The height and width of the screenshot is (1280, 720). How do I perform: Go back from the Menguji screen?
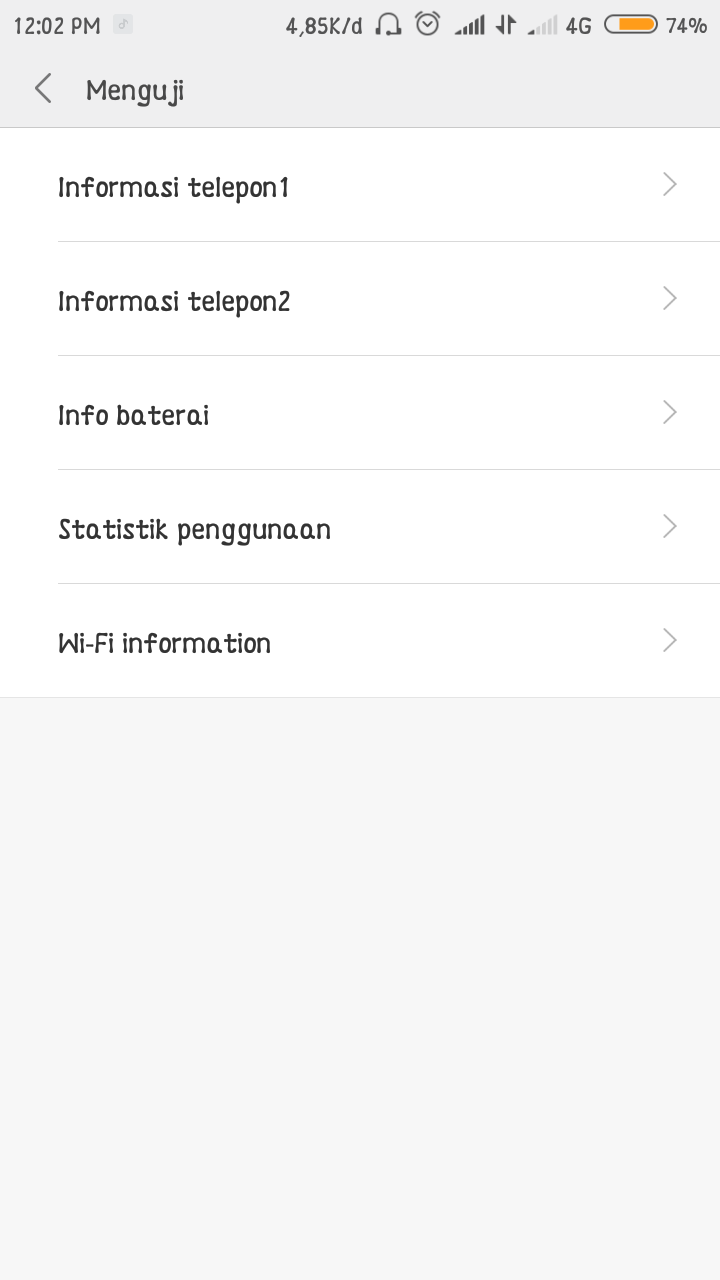pyautogui.click(x=43, y=89)
